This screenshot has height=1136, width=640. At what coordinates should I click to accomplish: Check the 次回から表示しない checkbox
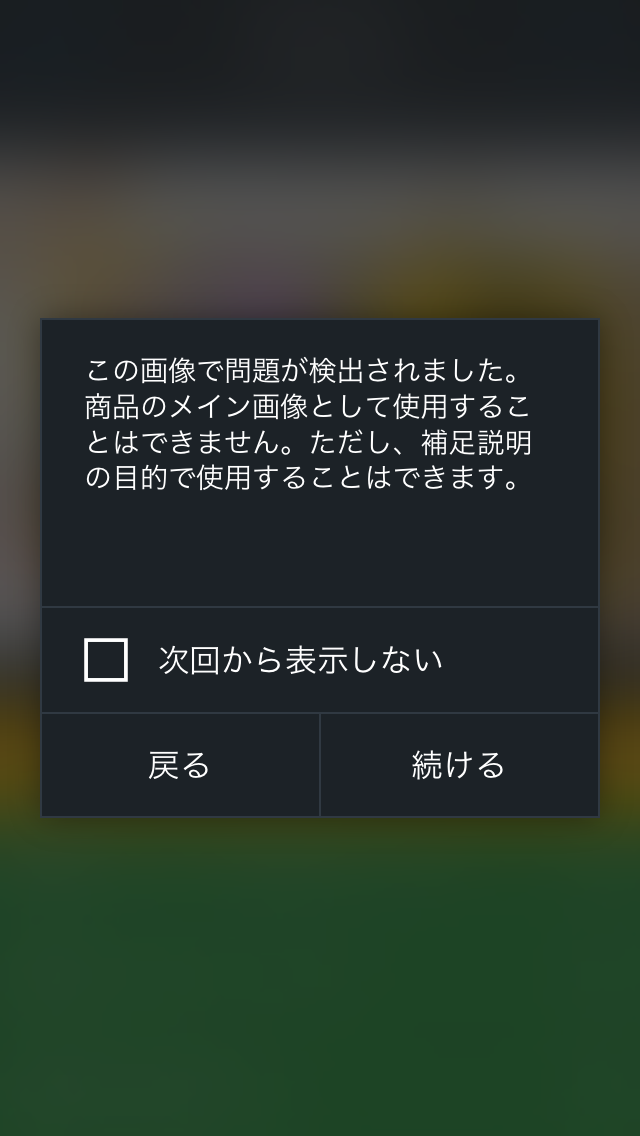106,660
